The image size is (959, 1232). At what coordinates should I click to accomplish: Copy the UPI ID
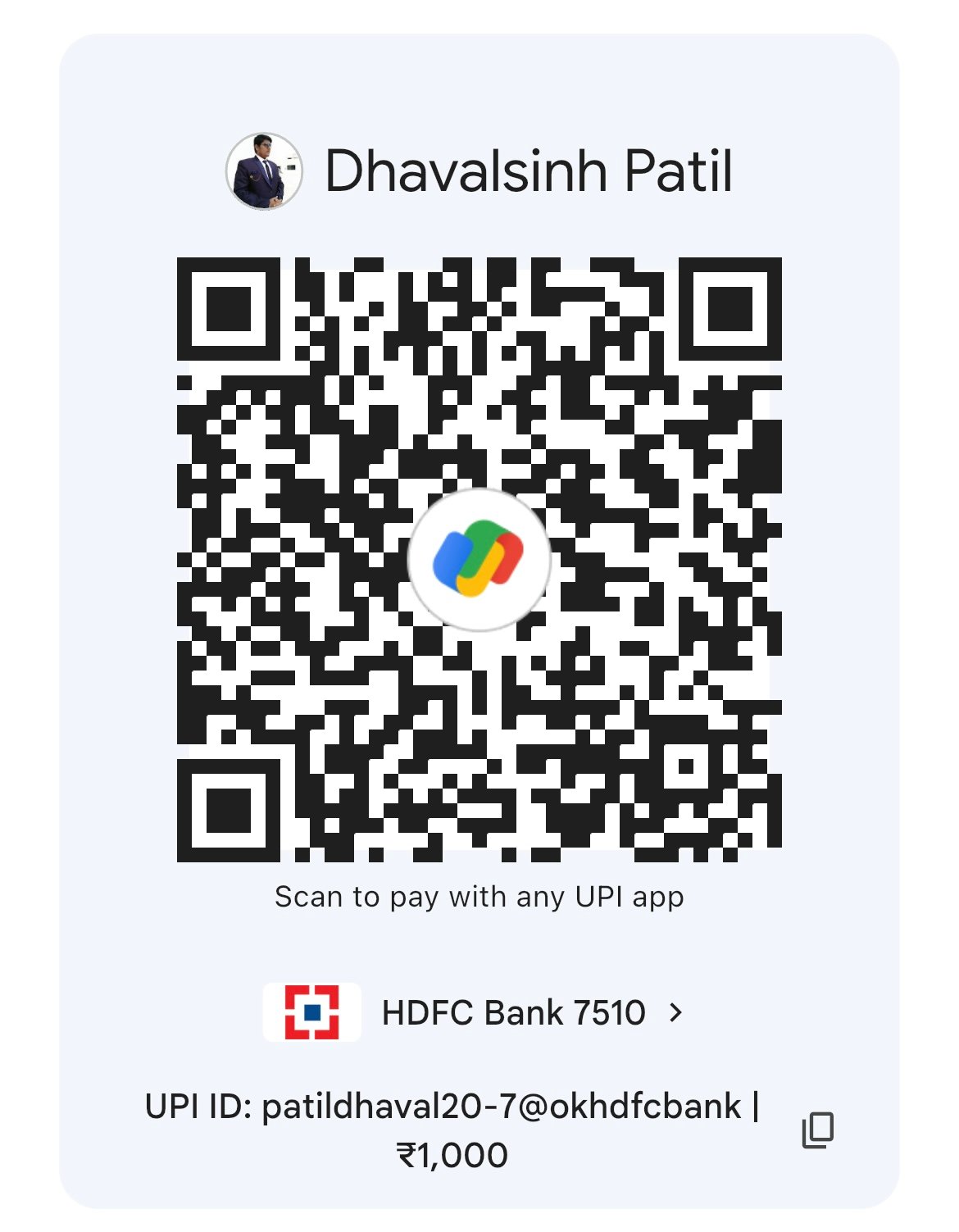(x=817, y=1130)
